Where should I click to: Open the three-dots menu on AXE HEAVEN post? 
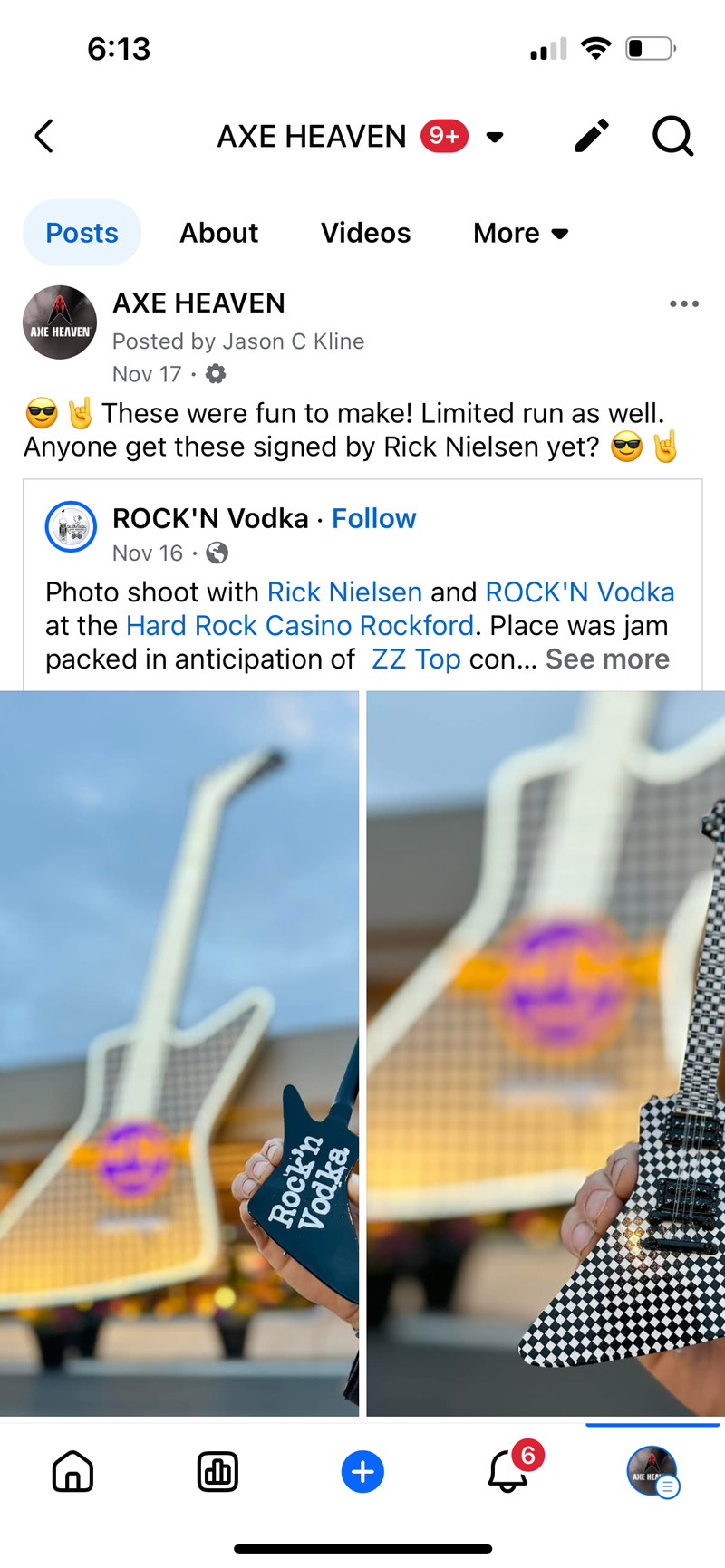pyautogui.click(x=684, y=303)
